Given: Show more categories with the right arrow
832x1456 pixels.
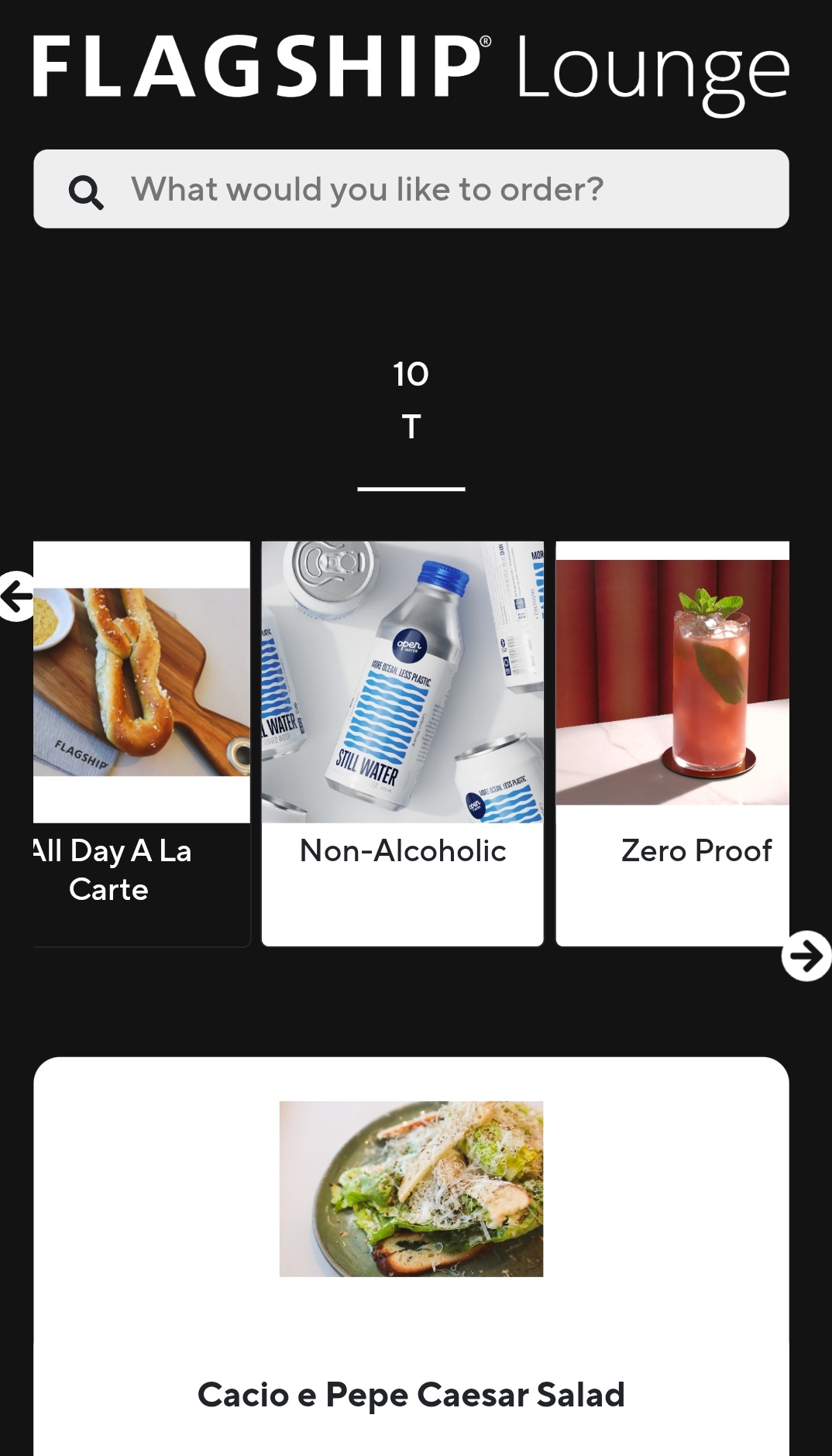Looking at the screenshot, I should click(x=806, y=956).
